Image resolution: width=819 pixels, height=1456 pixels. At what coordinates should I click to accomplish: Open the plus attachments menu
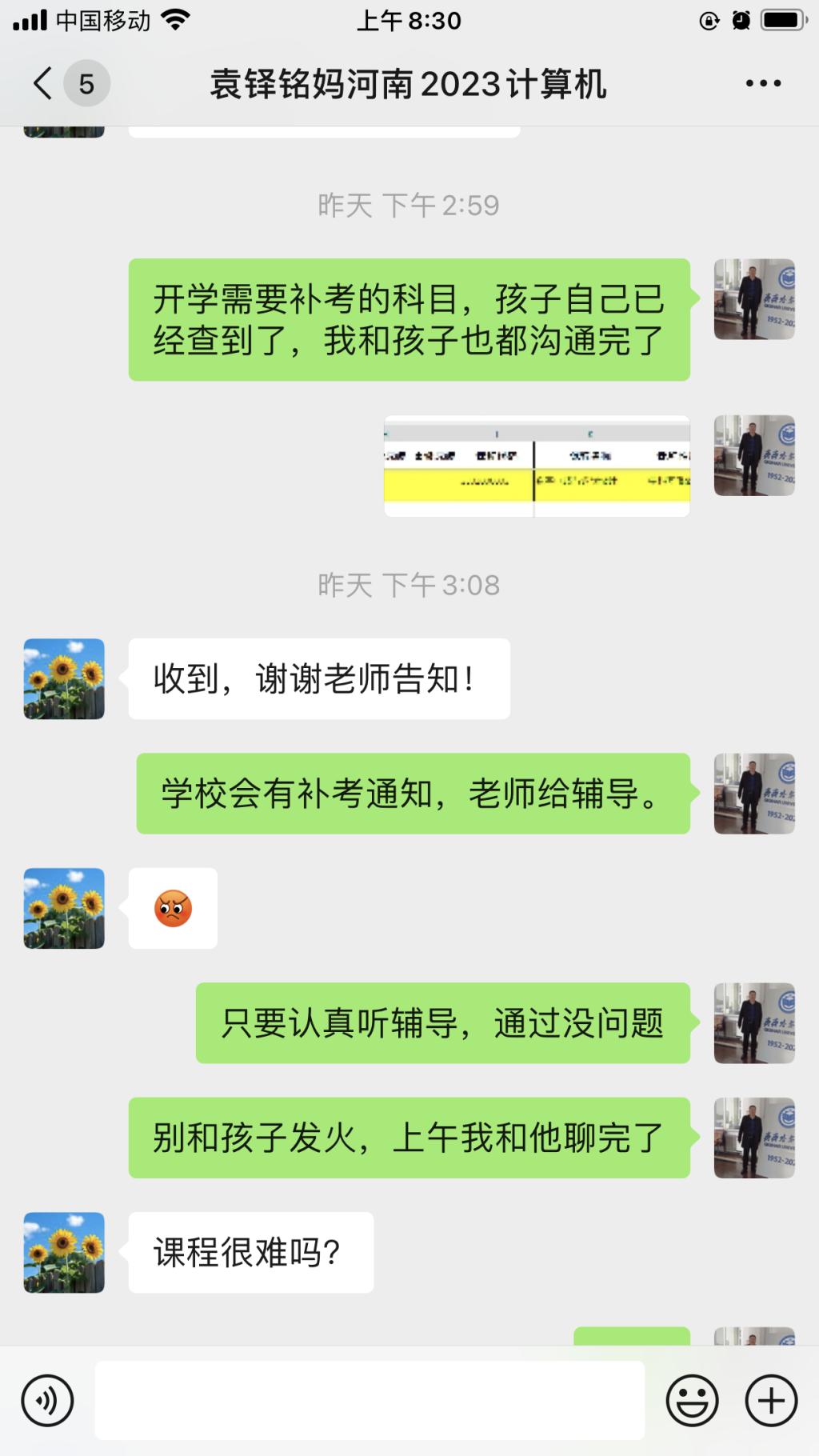[x=771, y=1401]
